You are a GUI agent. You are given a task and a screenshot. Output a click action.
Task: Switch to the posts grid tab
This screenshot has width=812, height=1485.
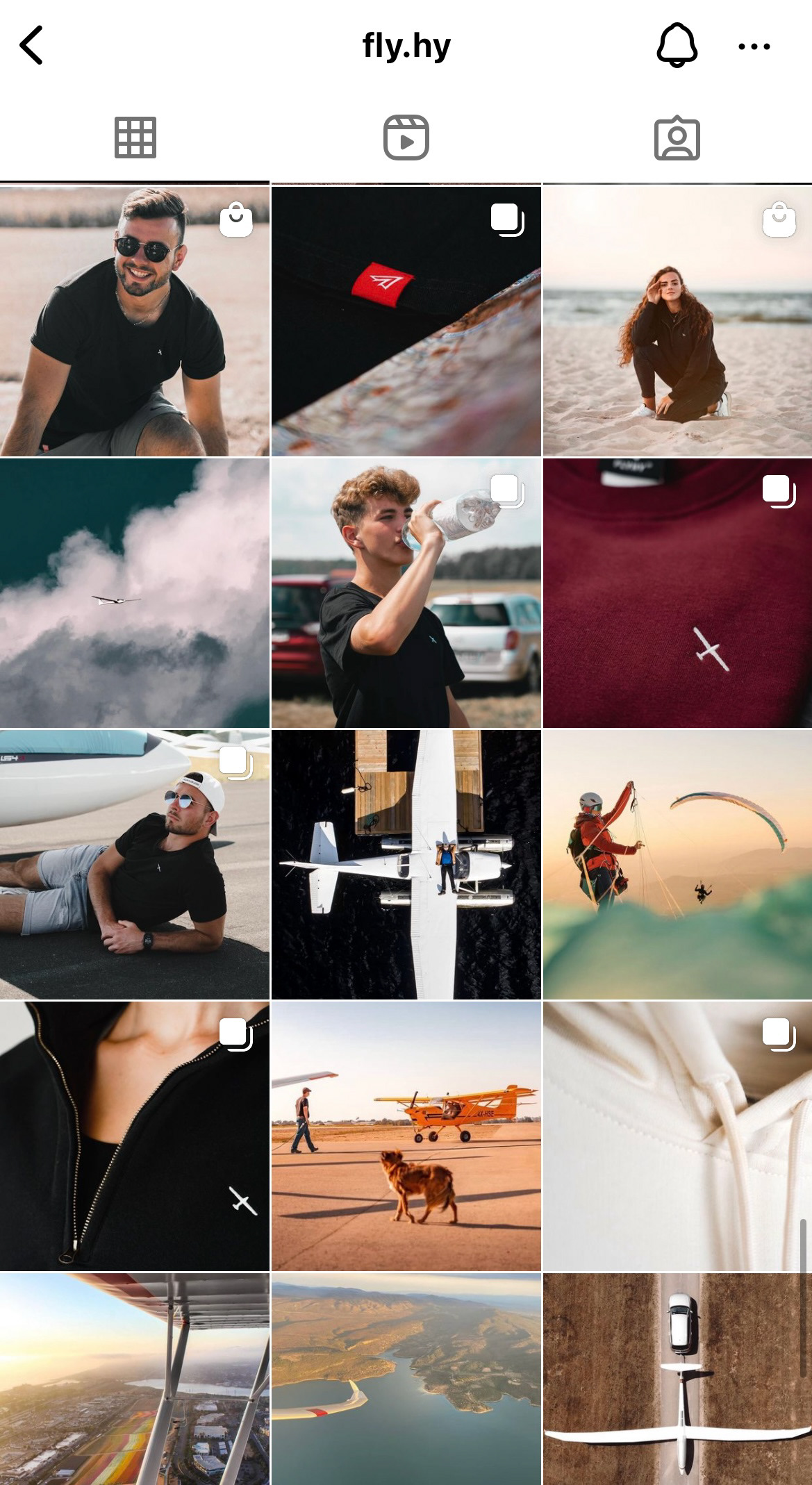click(135, 138)
